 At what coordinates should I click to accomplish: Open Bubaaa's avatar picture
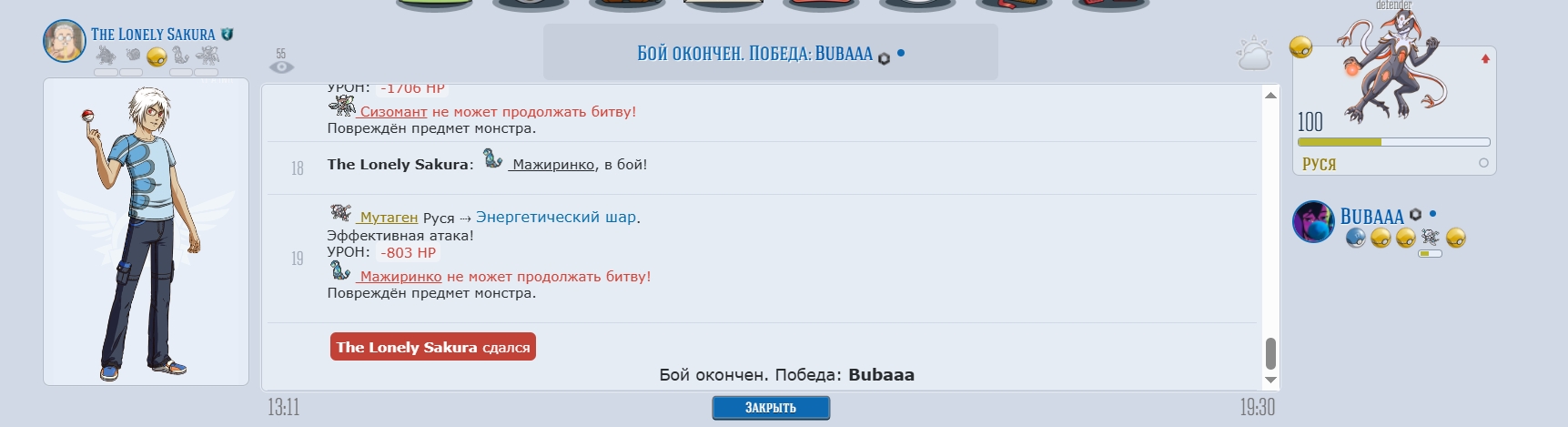coord(1313,221)
